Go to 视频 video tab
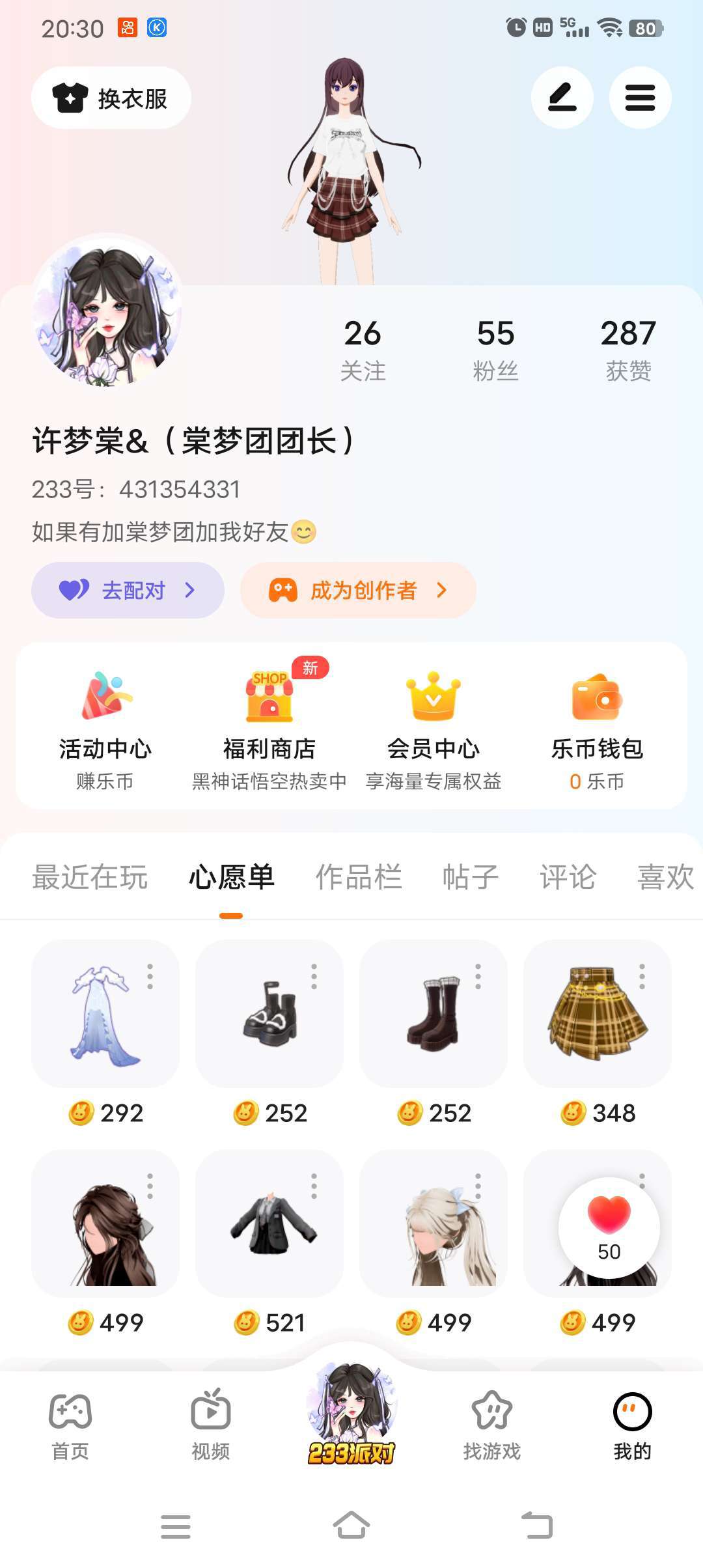Viewport: 703px width, 1568px height. [x=211, y=1423]
